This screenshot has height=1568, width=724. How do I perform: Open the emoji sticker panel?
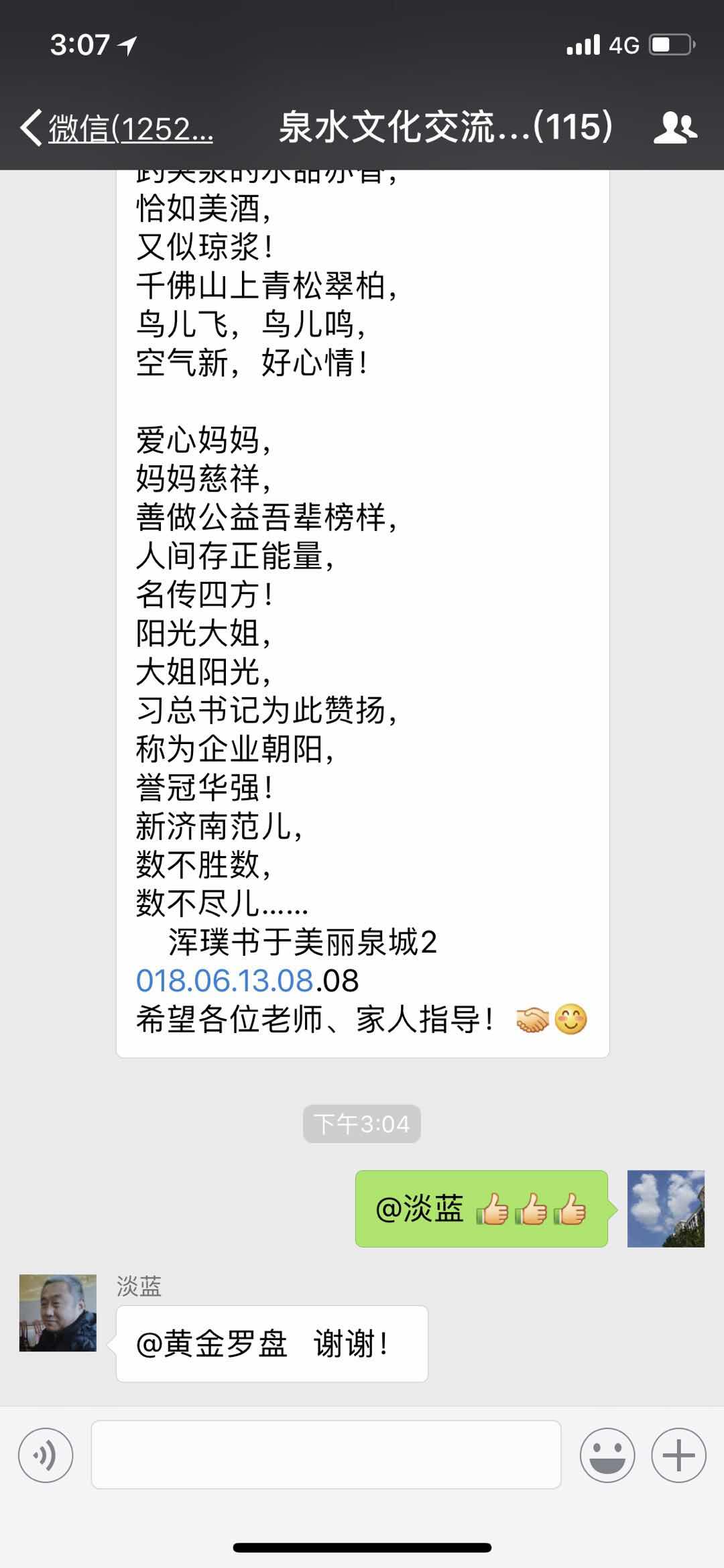click(x=607, y=1455)
